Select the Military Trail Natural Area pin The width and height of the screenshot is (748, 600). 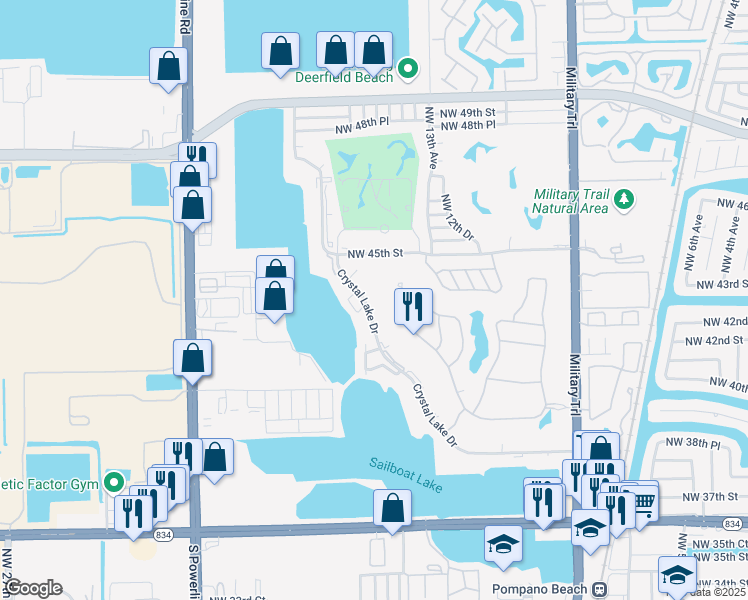click(x=624, y=199)
